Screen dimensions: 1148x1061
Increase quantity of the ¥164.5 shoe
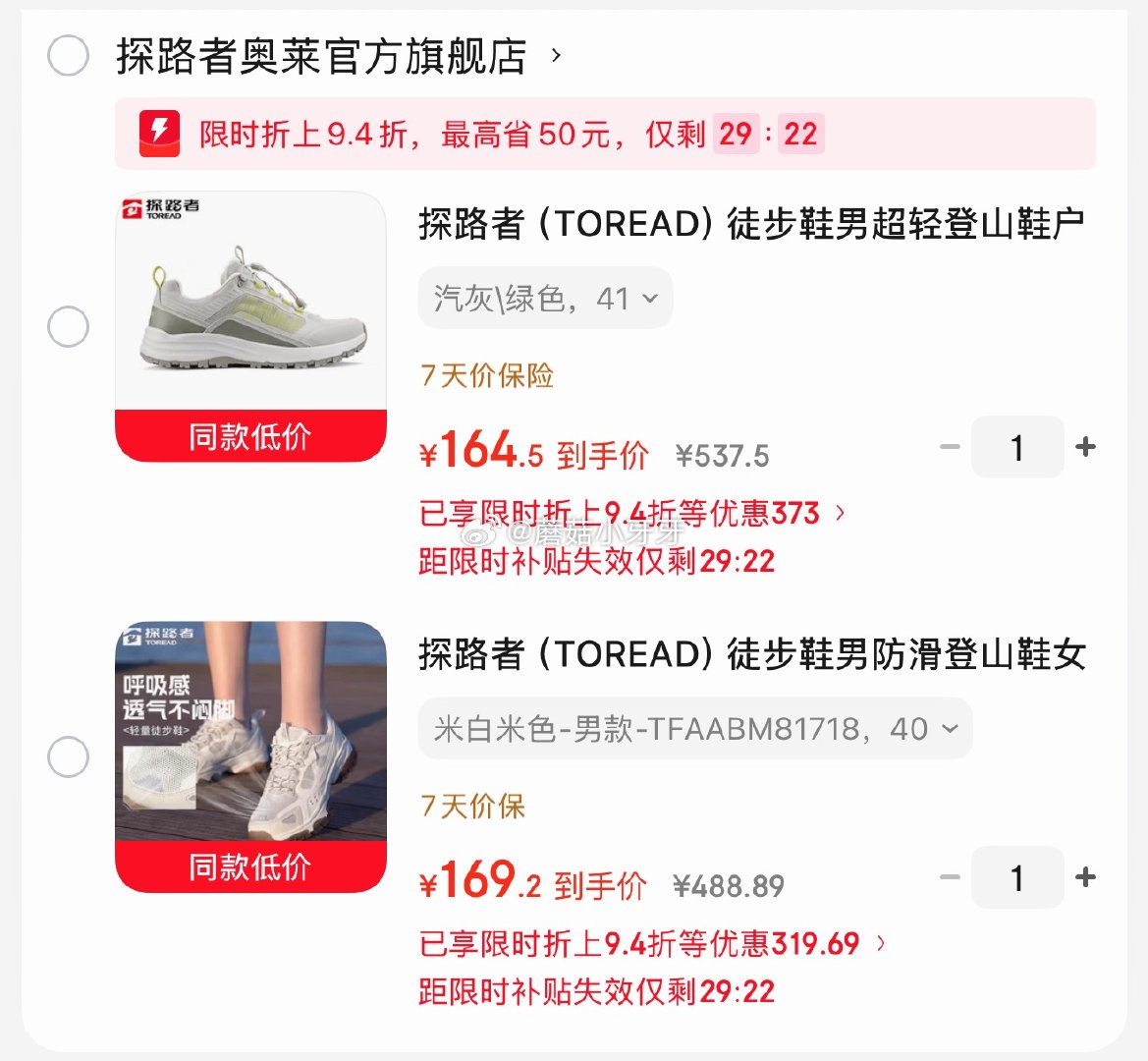tap(1085, 447)
